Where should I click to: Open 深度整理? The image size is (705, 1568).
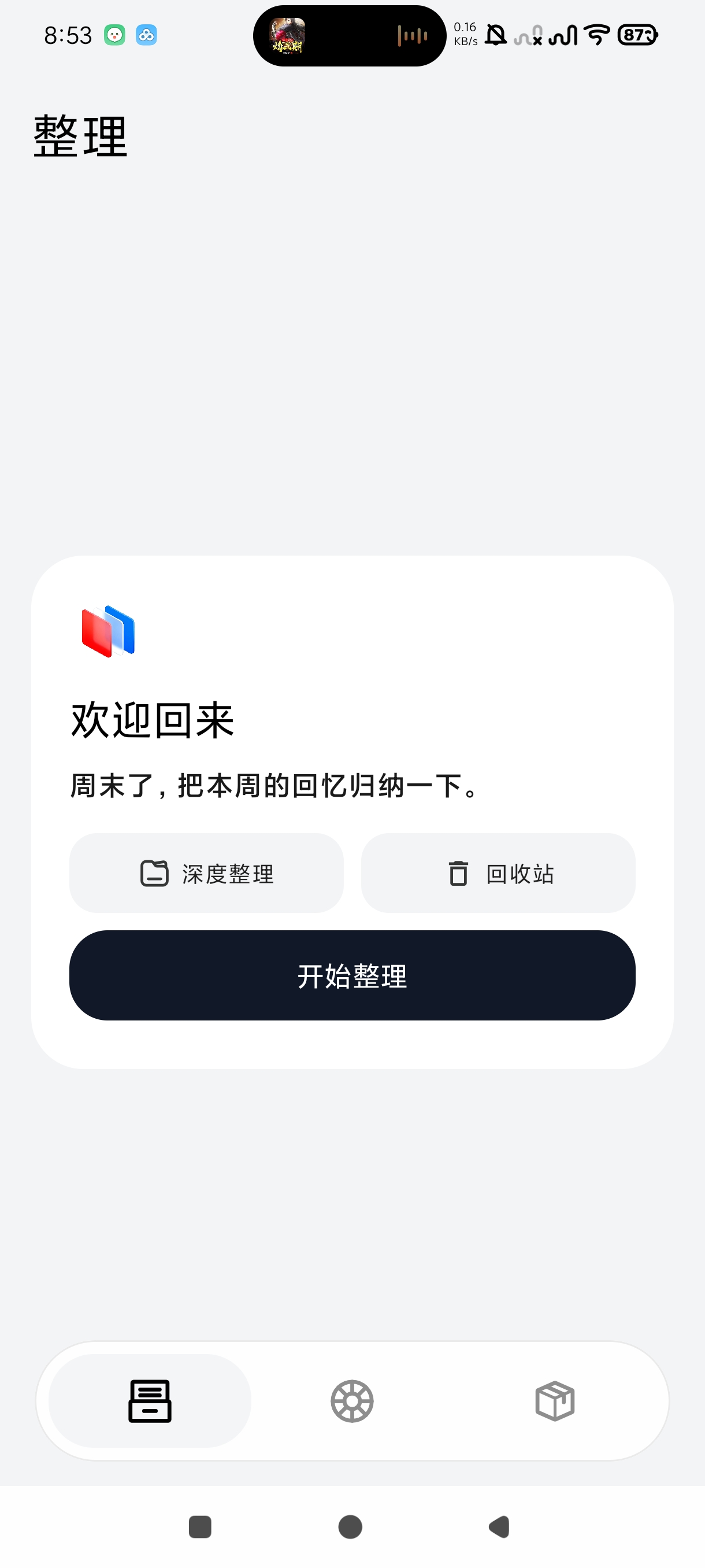tap(206, 873)
